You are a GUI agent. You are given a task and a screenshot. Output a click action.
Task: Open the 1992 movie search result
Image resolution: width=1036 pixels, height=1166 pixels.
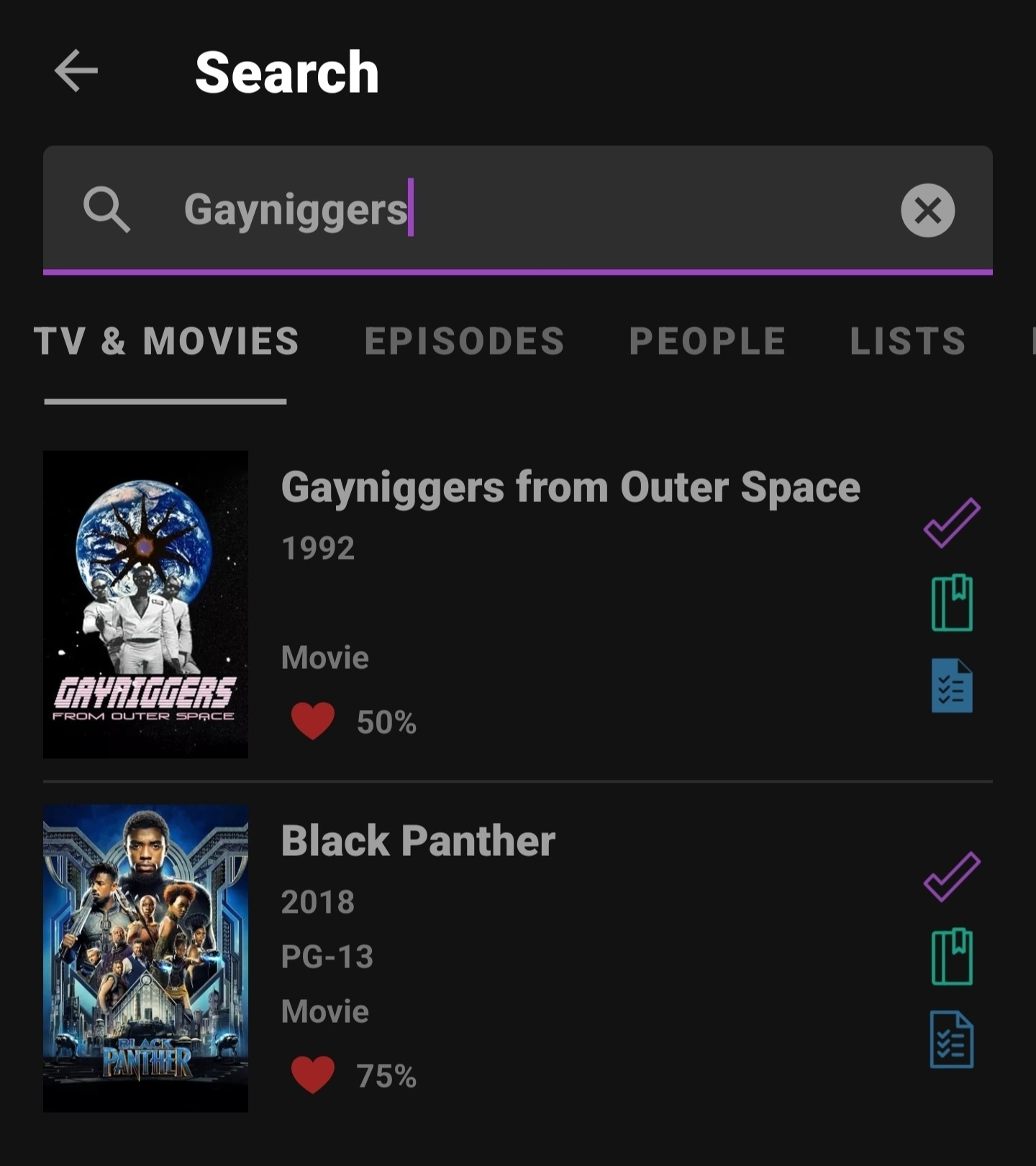(570, 488)
